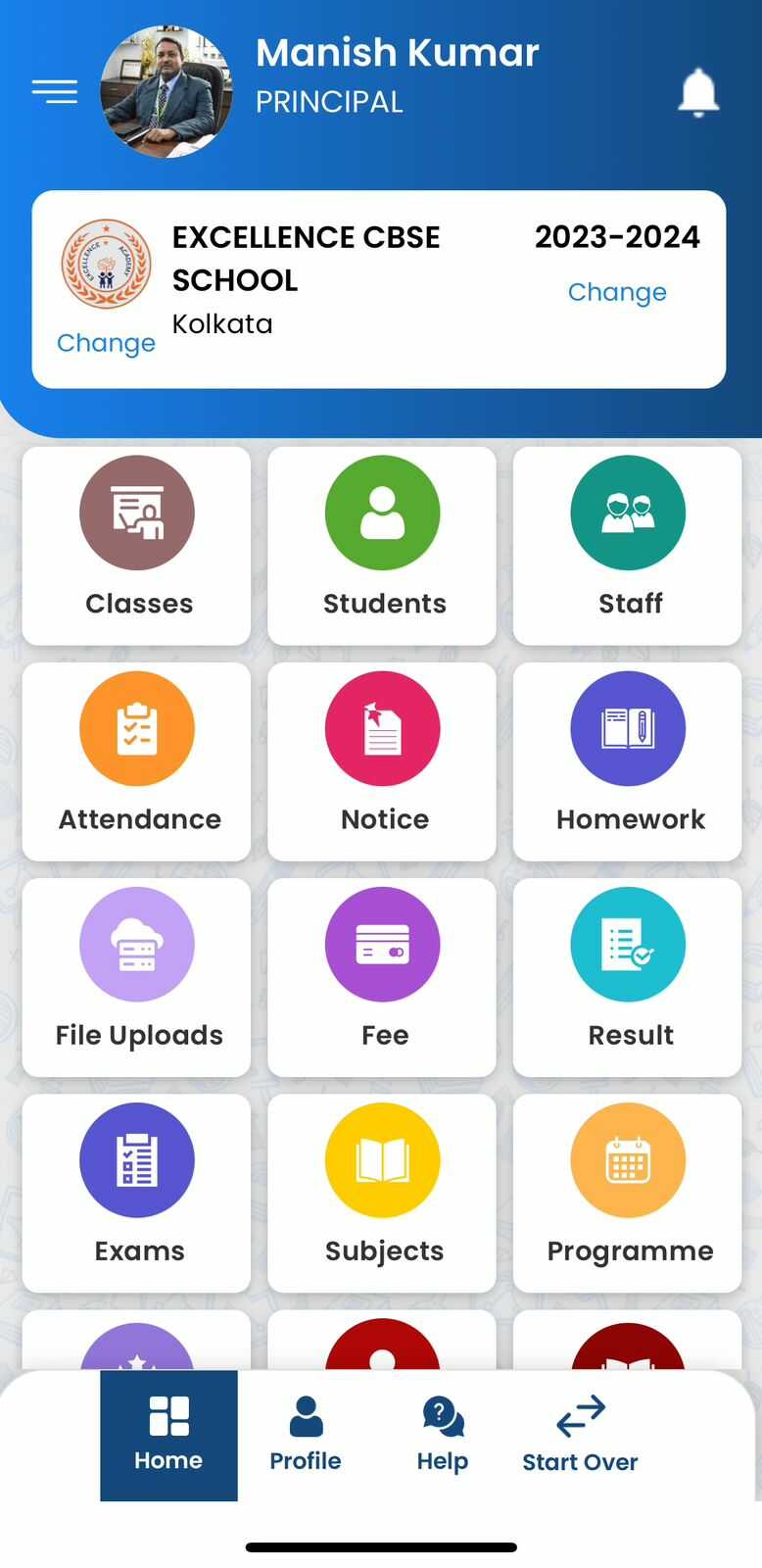Open File Uploads

[x=137, y=976]
